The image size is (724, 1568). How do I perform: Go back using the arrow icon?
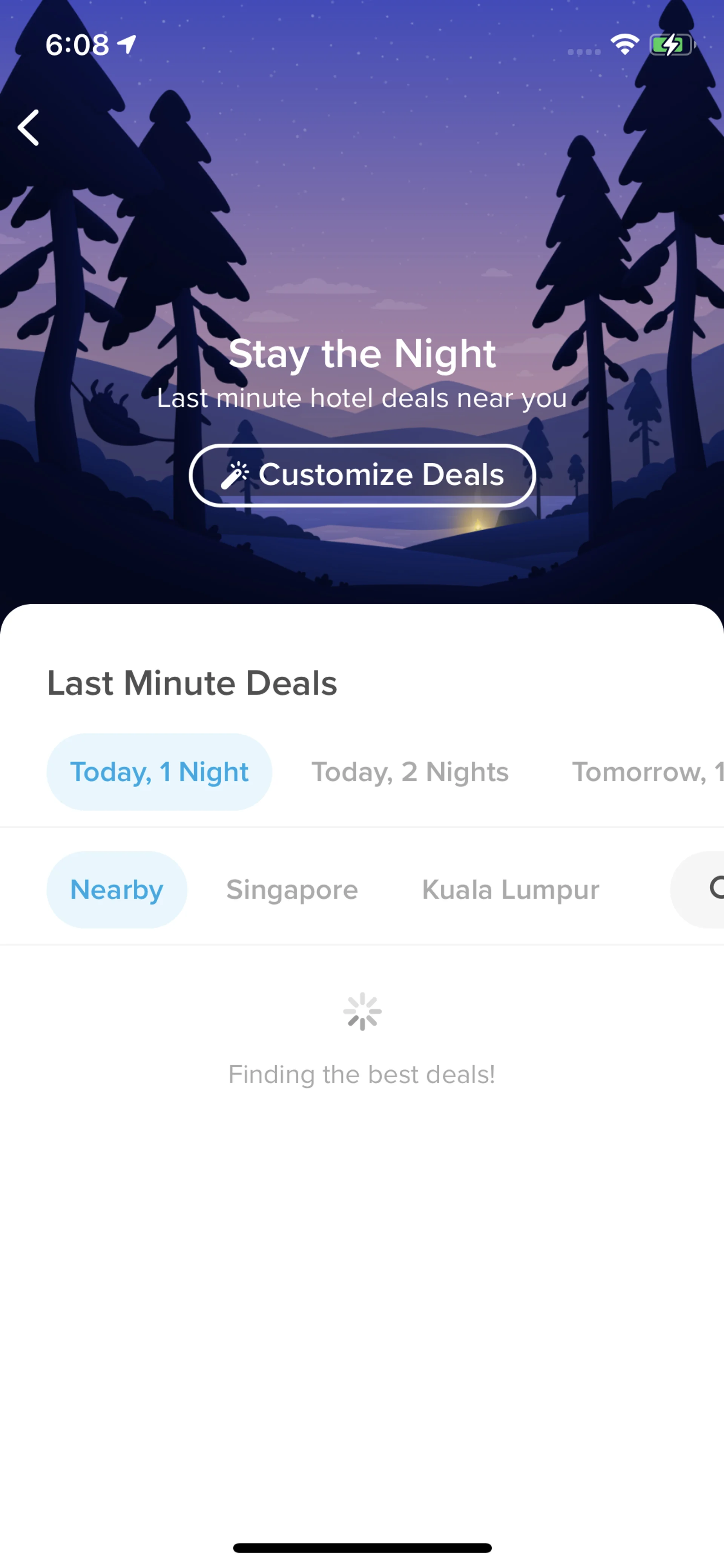click(29, 128)
